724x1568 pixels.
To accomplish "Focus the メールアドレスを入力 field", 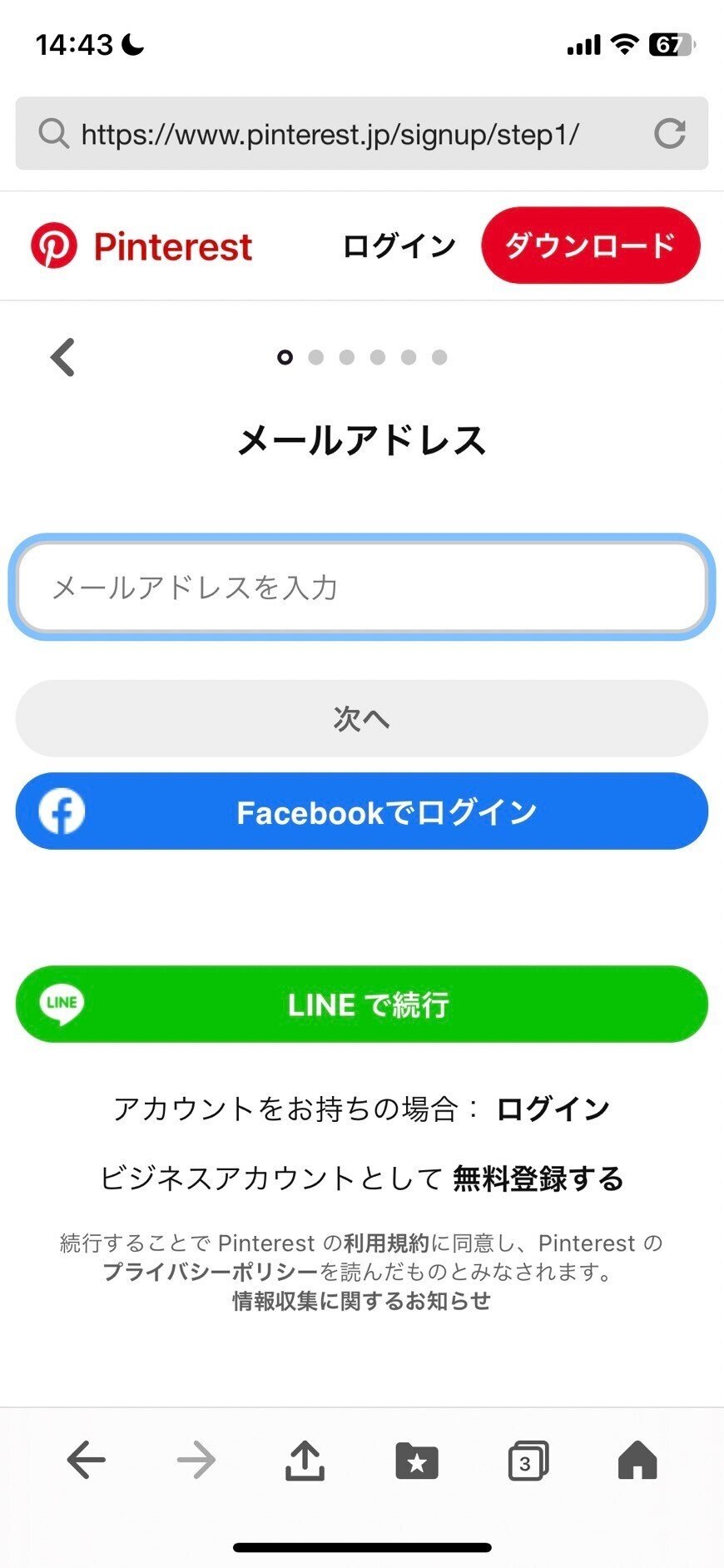I will coord(361,588).
